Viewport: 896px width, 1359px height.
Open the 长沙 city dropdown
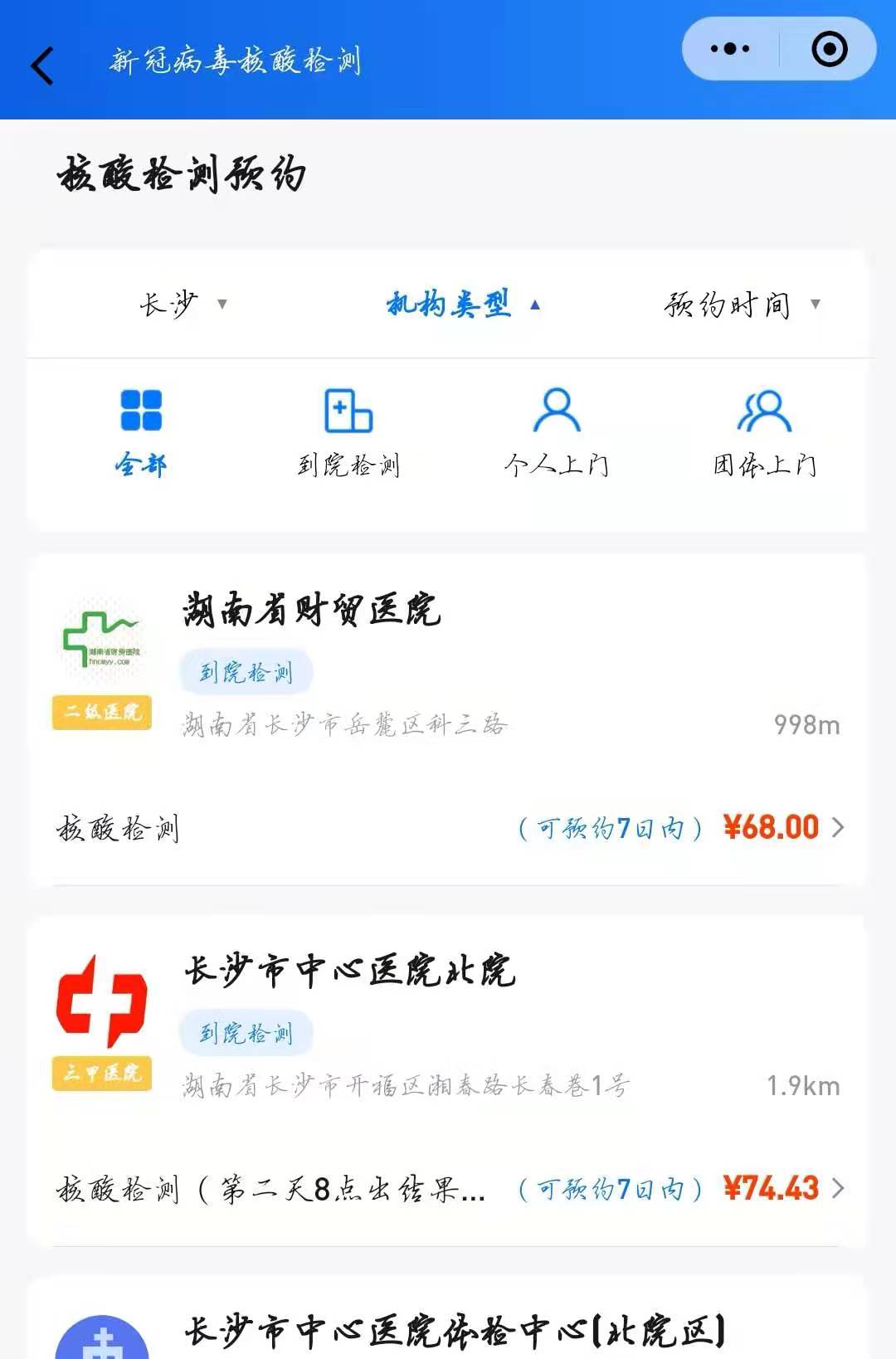point(183,304)
